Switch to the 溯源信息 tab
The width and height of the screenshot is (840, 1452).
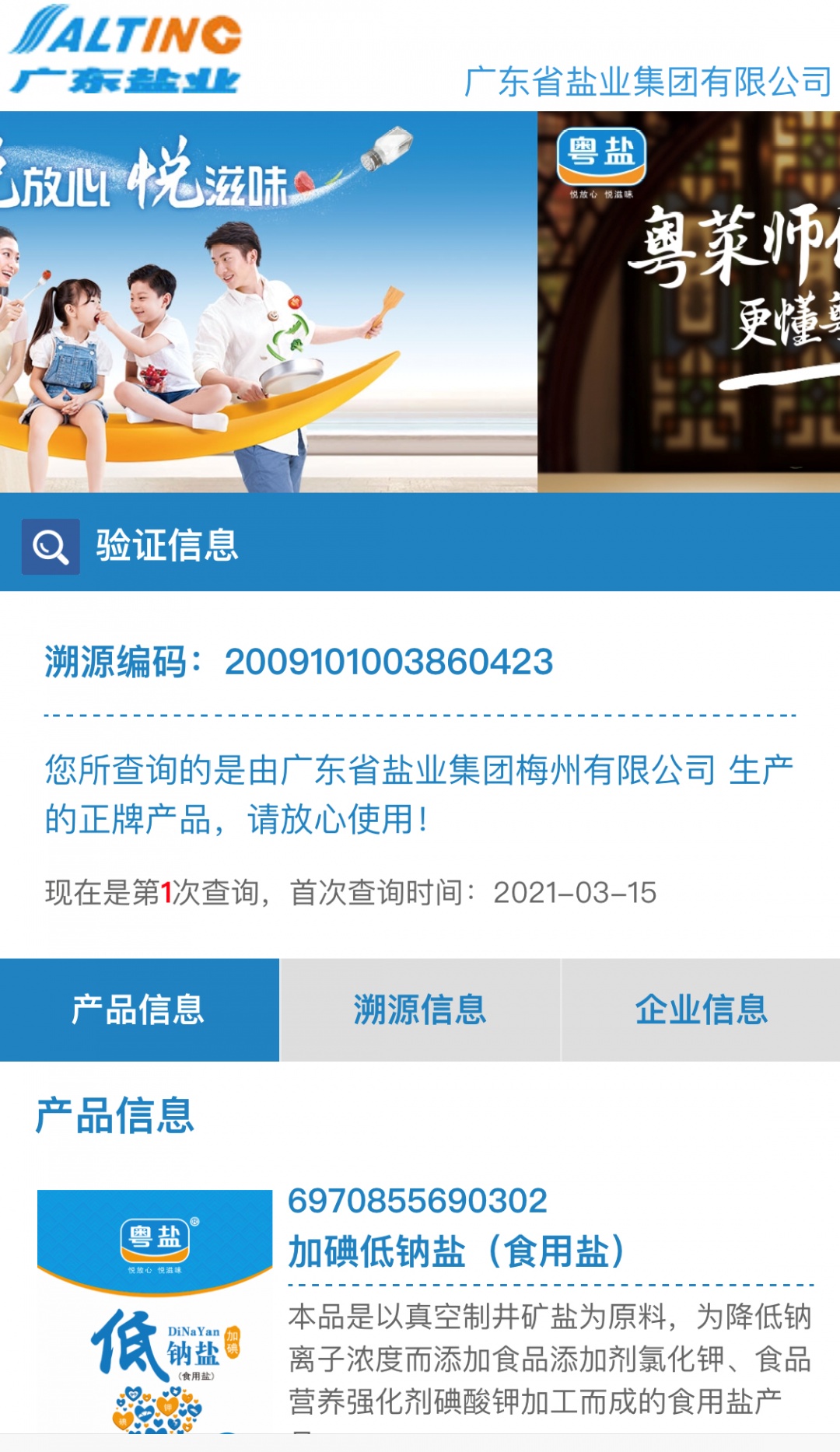tap(420, 1009)
